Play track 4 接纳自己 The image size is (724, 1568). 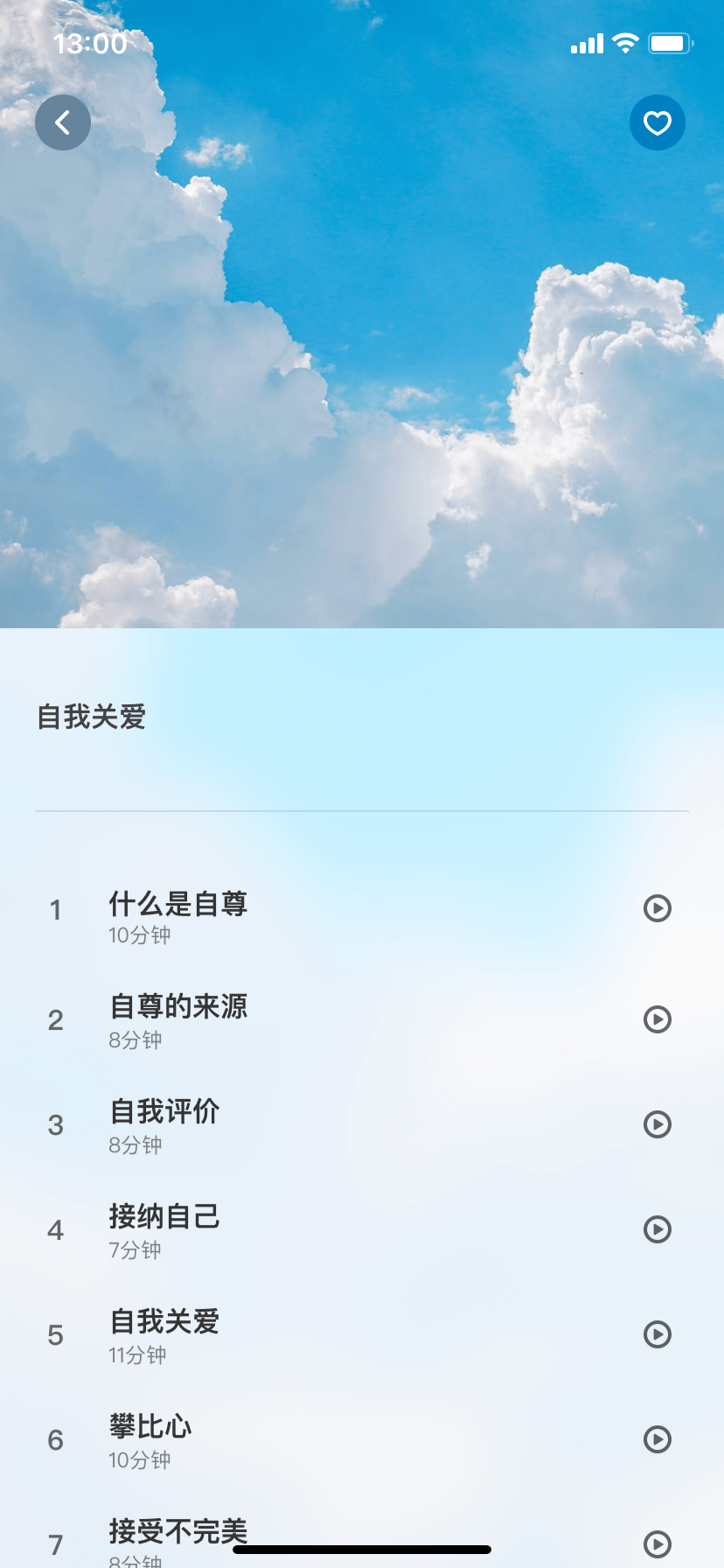pos(657,1229)
